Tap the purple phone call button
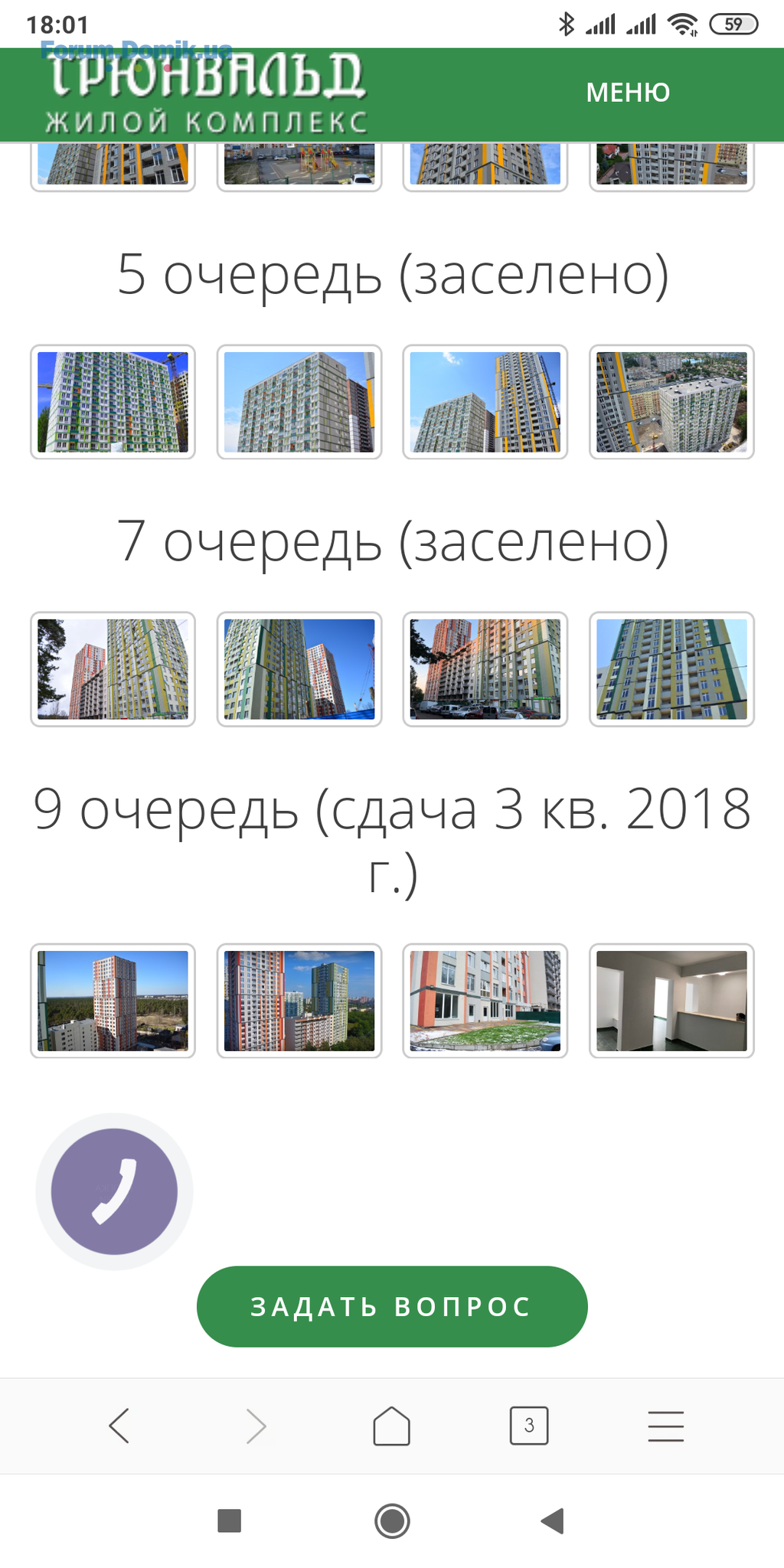The image size is (784, 1568). (x=114, y=1191)
